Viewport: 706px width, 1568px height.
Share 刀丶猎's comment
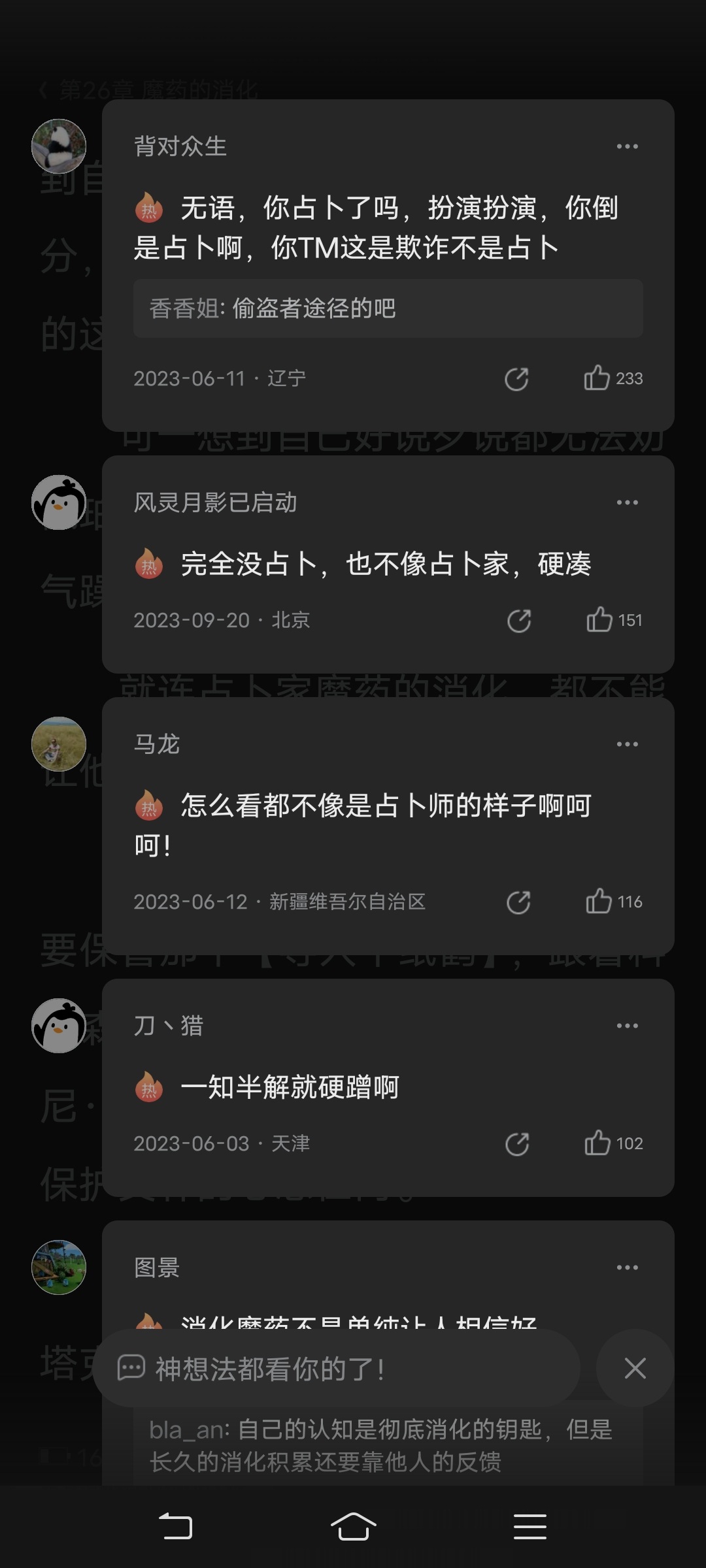point(517,1144)
